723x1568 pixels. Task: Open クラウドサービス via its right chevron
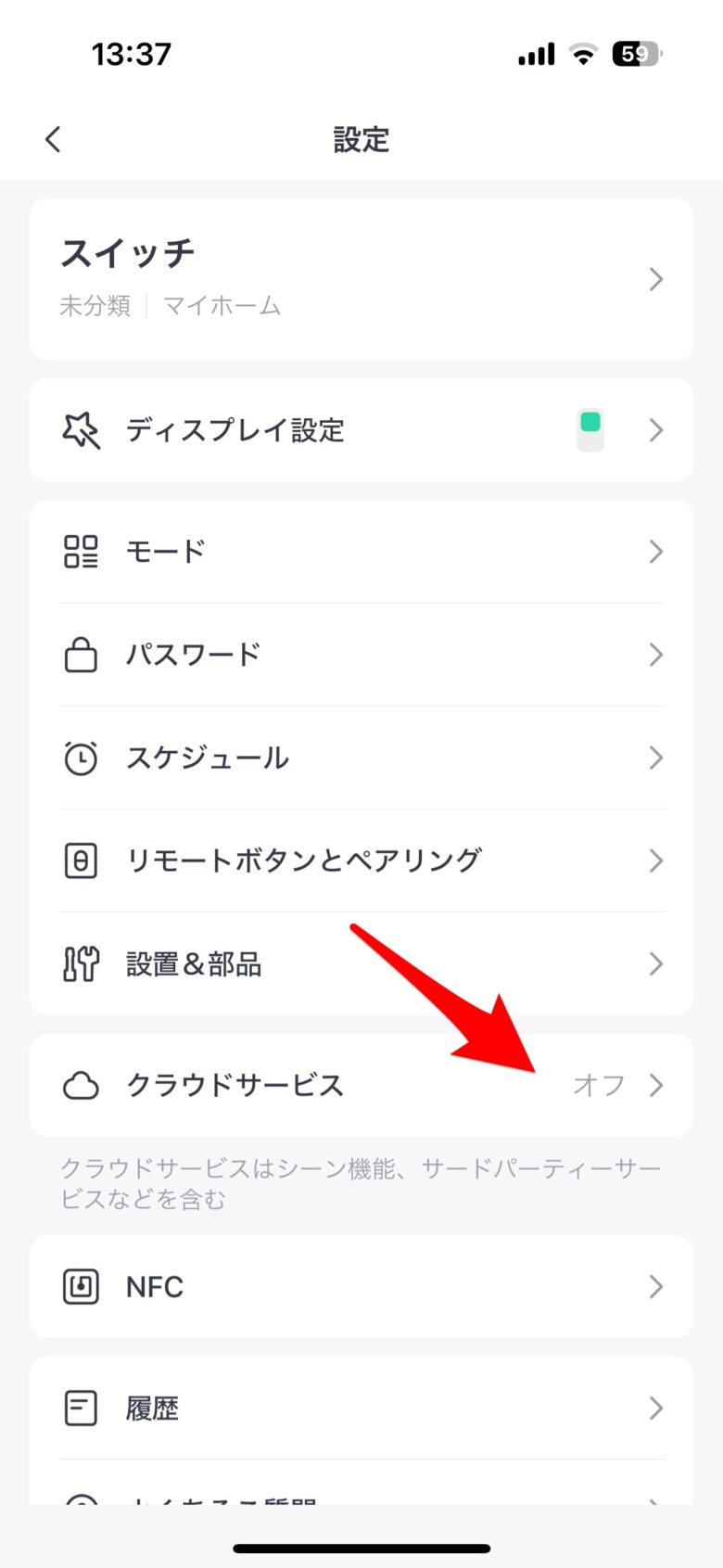point(656,1085)
